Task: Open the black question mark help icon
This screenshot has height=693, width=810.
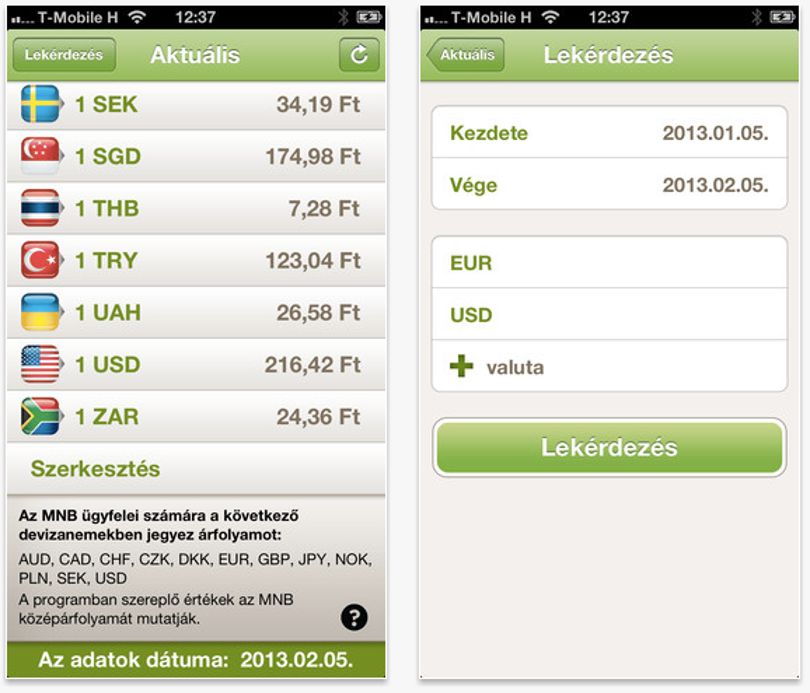Action: pos(354,617)
